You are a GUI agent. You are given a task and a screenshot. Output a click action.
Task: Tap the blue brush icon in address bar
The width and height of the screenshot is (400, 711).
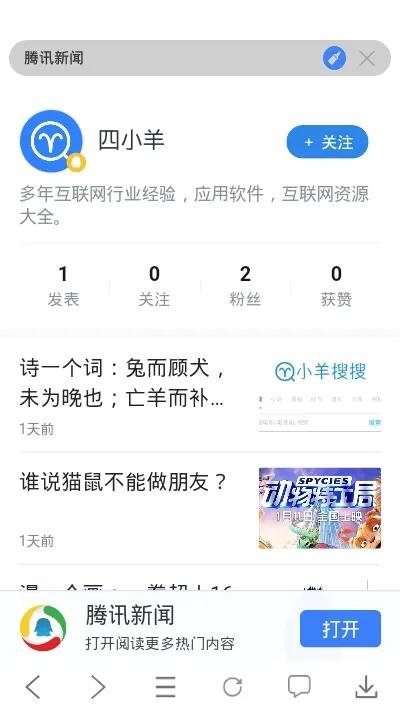click(x=334, y=58)
